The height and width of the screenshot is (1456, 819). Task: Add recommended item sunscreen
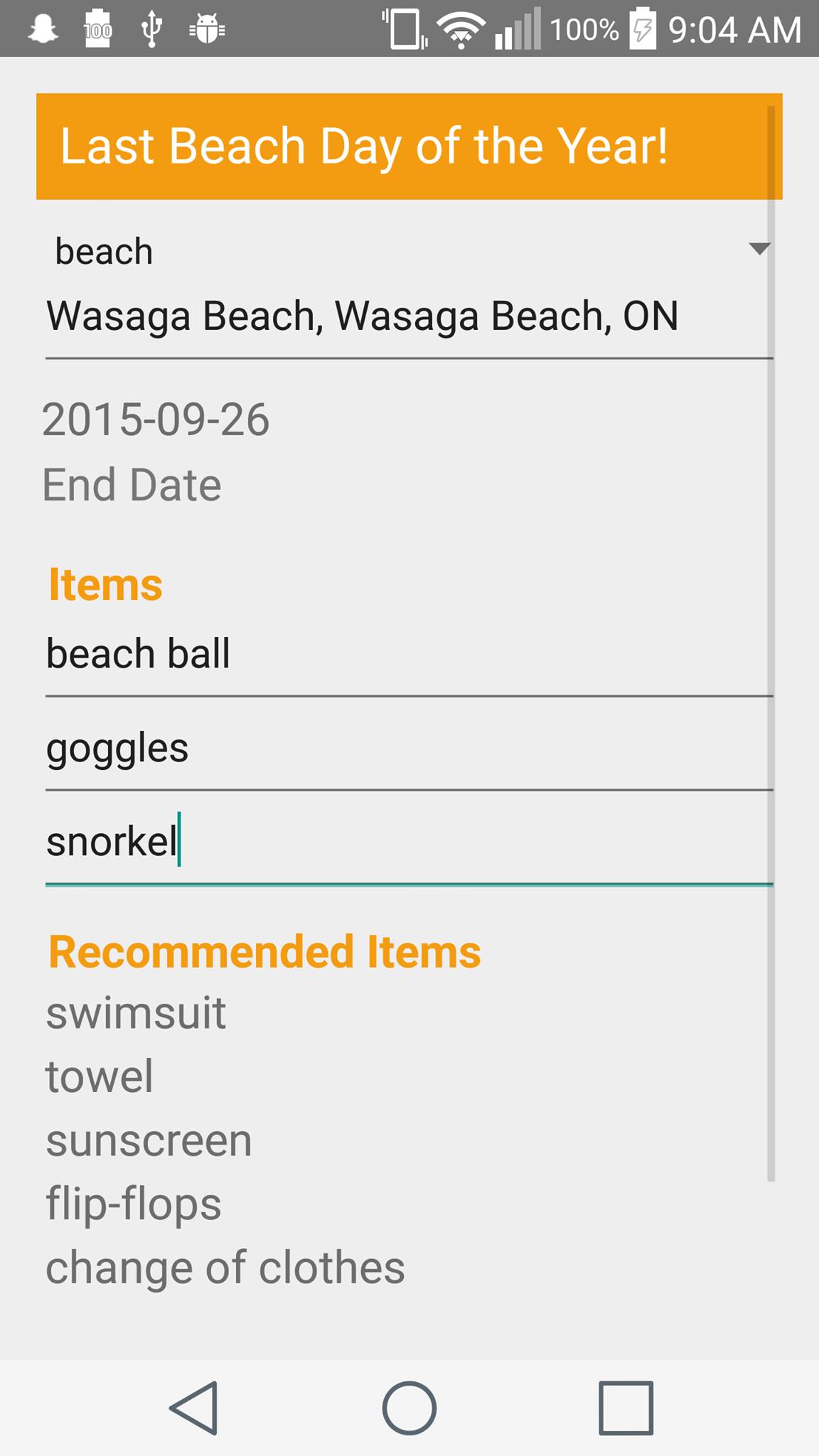149,1140
